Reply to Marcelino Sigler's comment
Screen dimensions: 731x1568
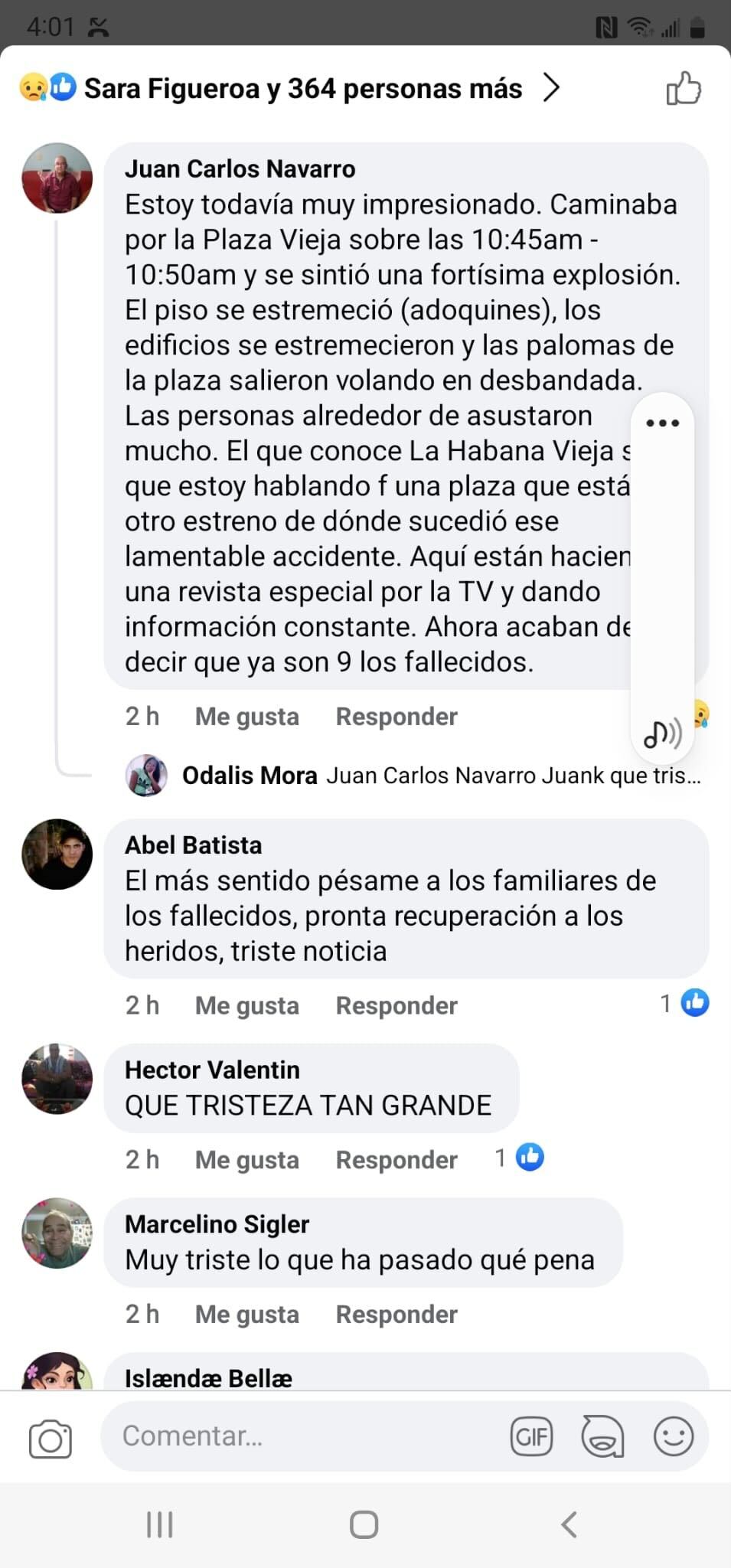click(x=397, y=1314)
